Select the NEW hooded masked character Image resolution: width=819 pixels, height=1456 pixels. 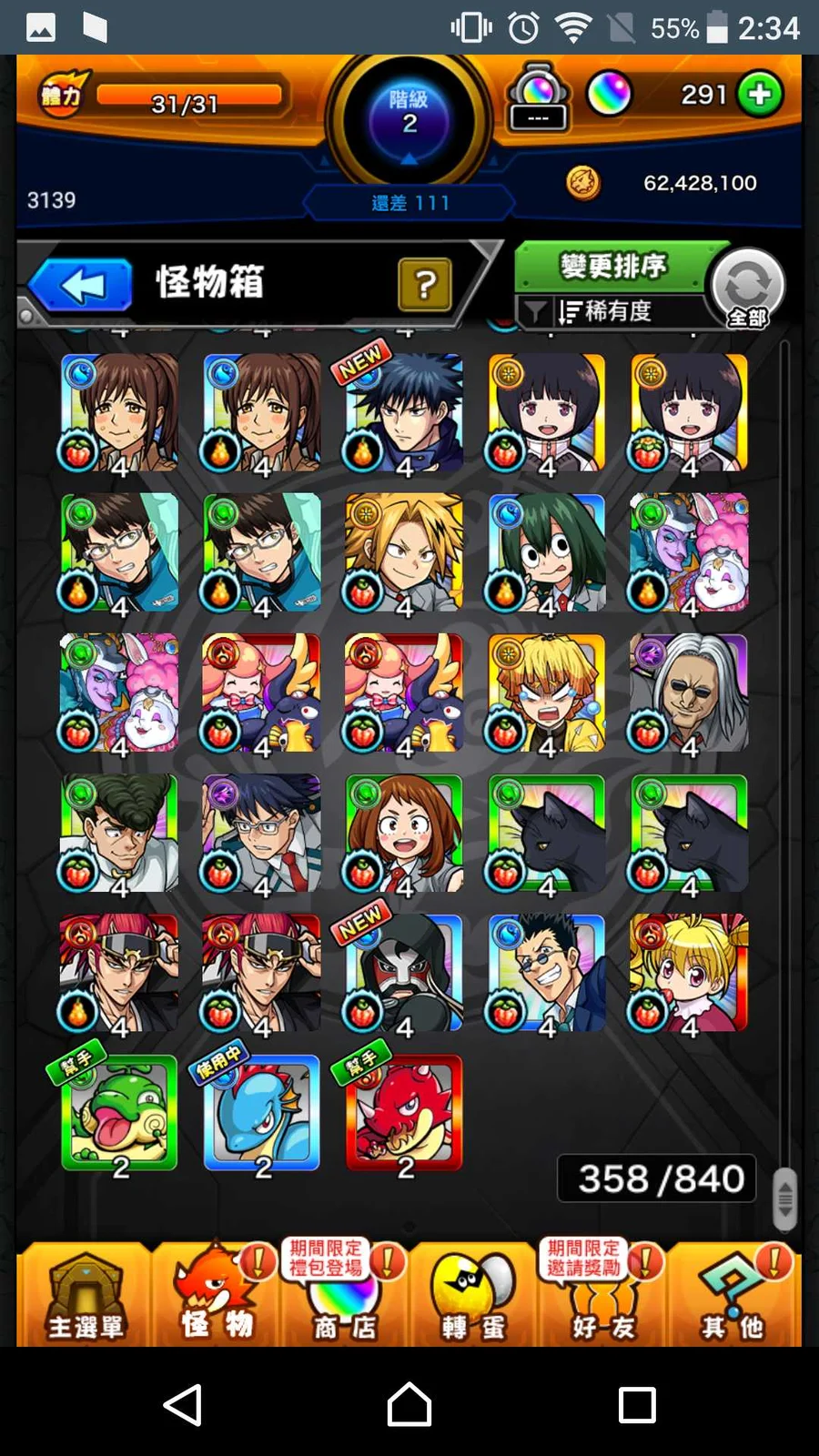[404, 974]
